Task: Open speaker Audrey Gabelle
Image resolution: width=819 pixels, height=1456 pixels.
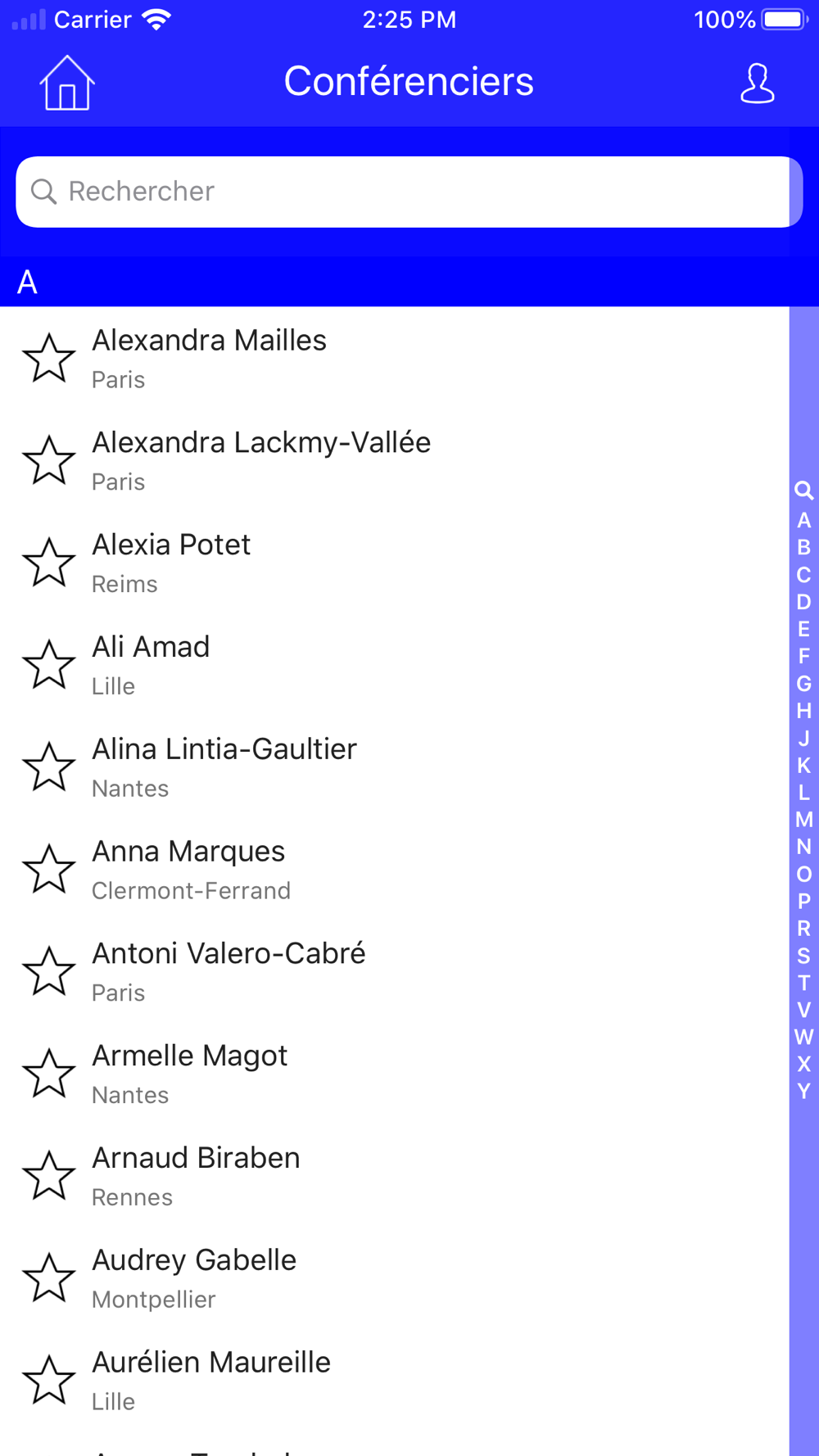Action: point(395,1277)
